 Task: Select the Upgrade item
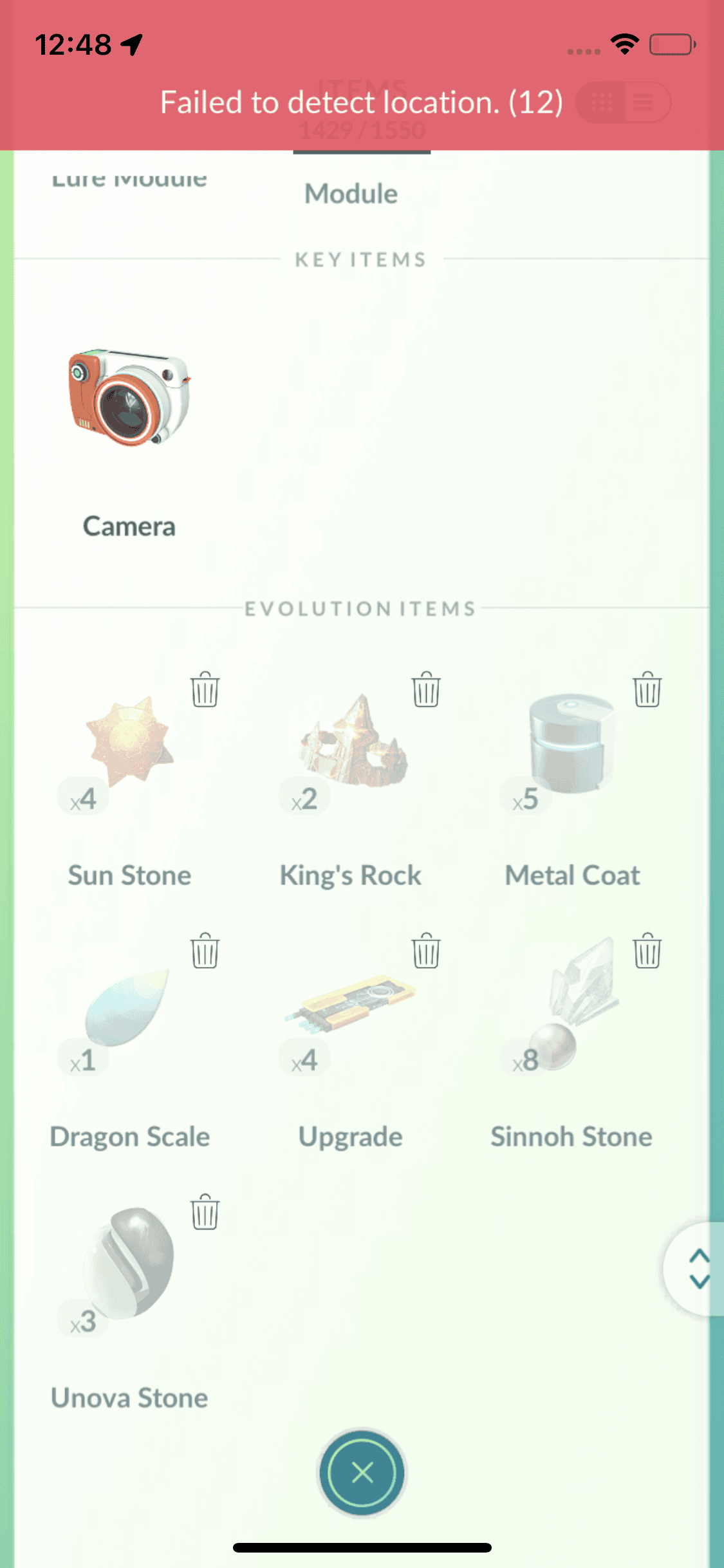point(351,1004)
